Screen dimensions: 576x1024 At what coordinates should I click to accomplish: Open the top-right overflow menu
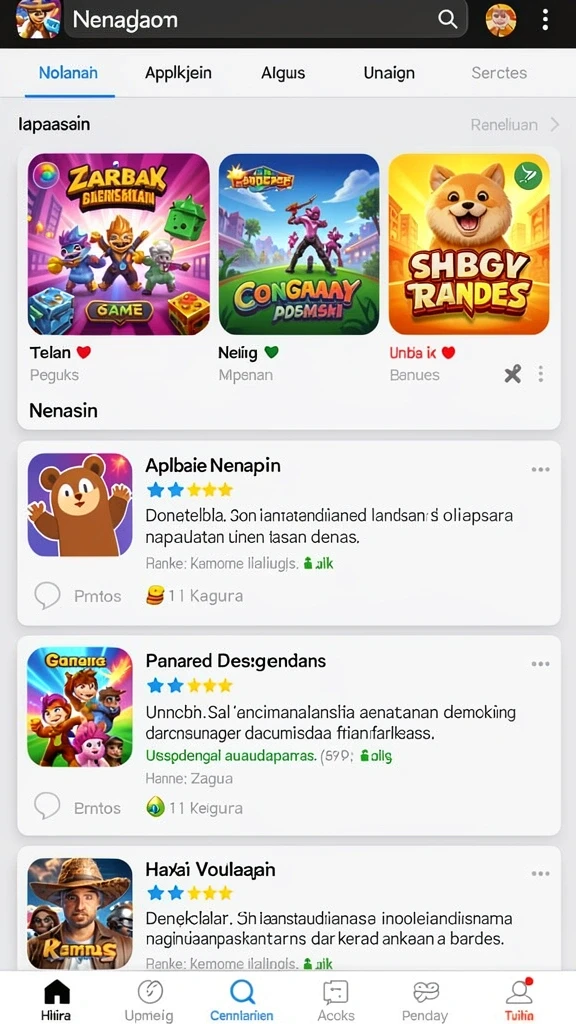pyautogui.click(x=545, y=20)
